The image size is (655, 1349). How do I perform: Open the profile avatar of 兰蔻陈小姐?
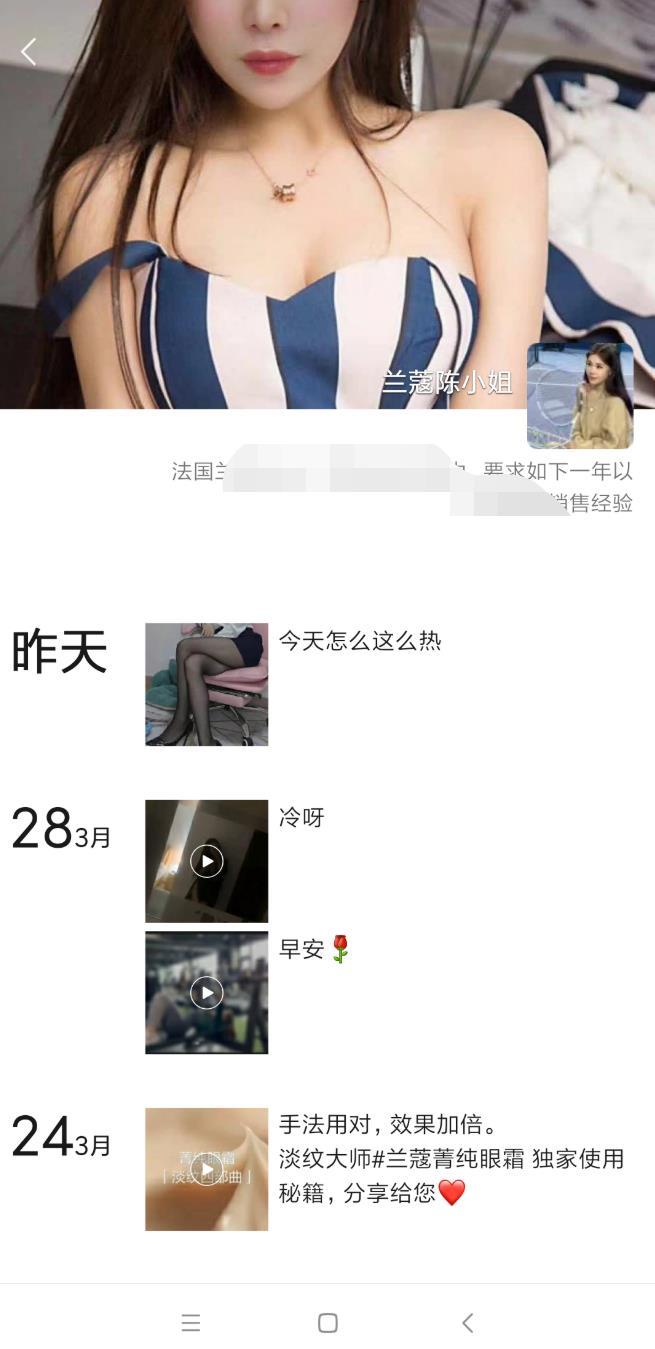580,395
